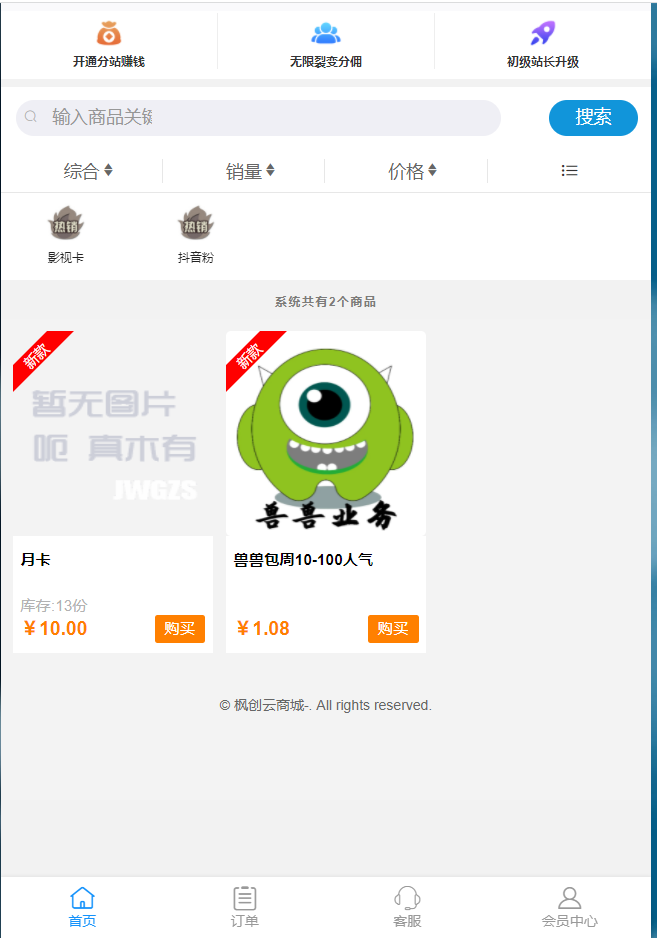Open 初级站长升级 shortcut
657x938 pixels.
[x=542, y=44]
